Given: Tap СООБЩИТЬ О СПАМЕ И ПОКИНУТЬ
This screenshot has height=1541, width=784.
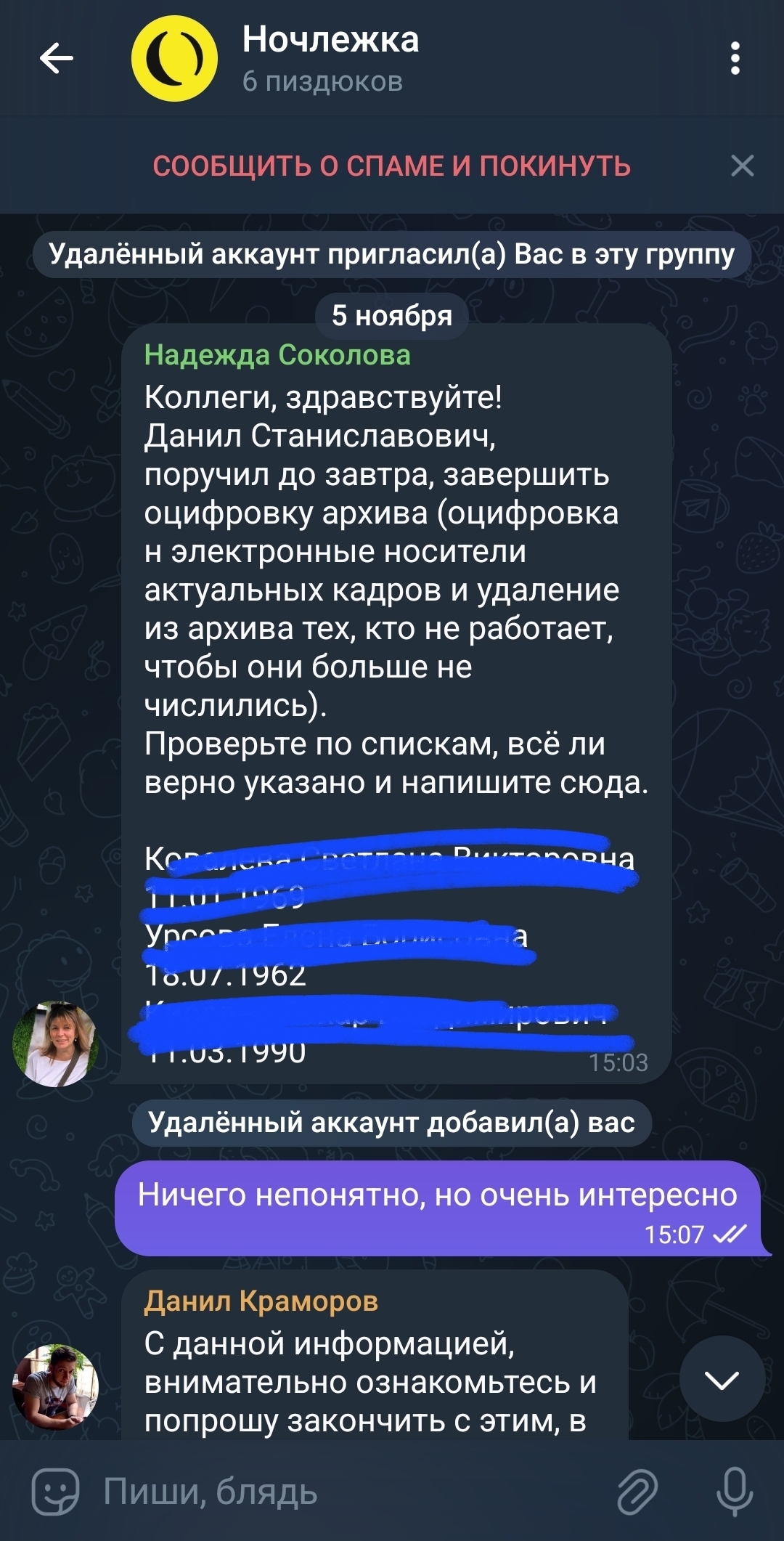Looking at the screenshot, I should point(391,166).
